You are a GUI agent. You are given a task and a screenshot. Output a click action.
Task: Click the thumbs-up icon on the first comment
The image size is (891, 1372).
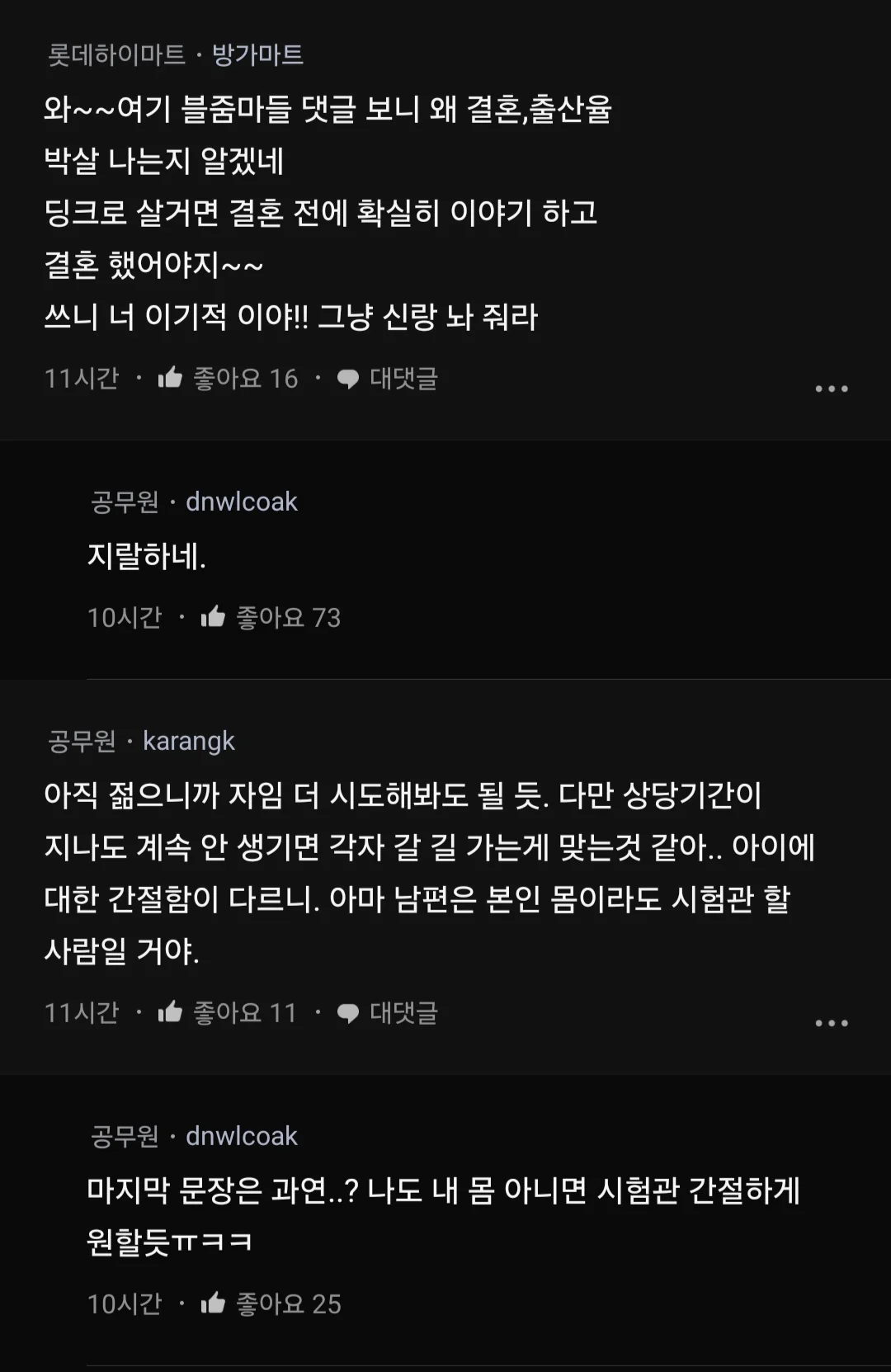tap(171, 378)
